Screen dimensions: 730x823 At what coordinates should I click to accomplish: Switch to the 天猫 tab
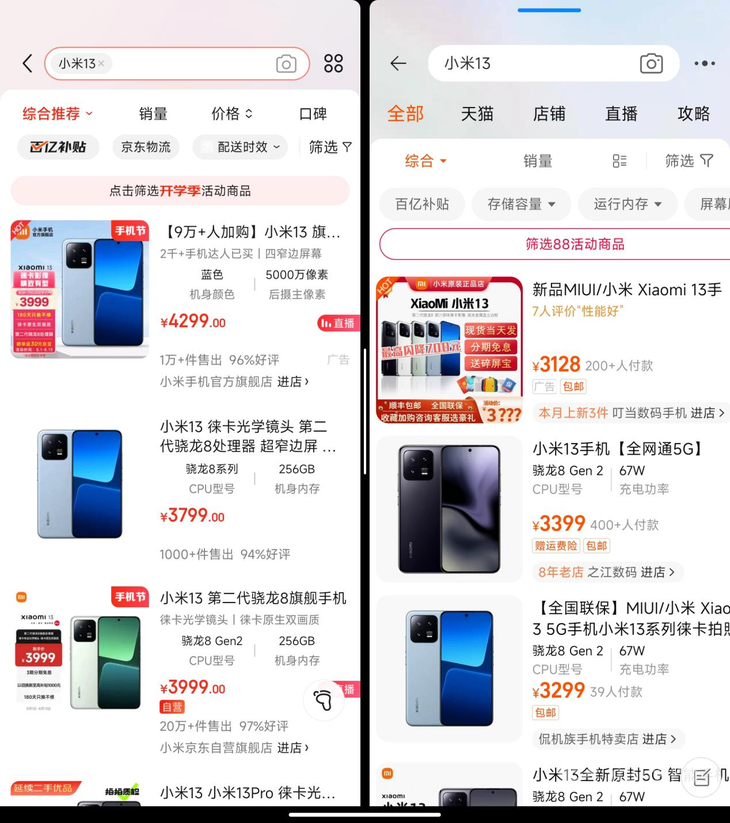(477, 113)
